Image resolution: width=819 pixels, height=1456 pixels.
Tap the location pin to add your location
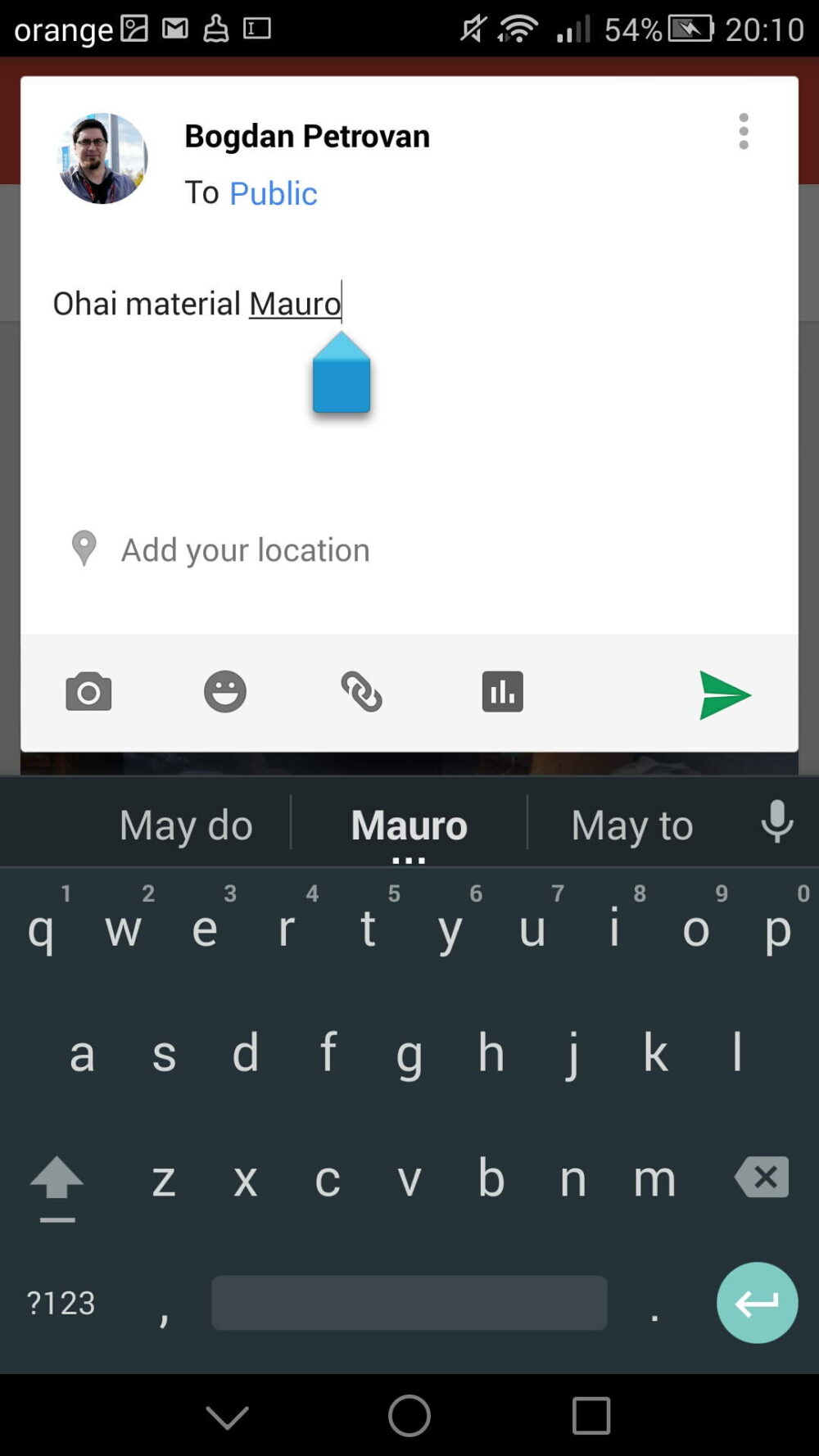click(x=84, y=547)
